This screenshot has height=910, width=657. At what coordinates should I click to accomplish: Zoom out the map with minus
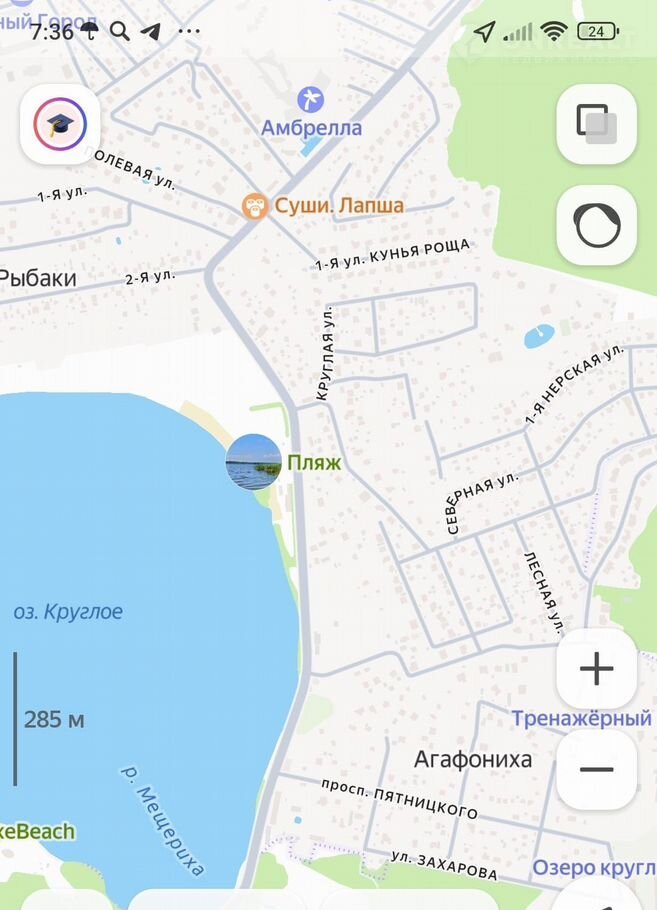(x=596, y=769)
